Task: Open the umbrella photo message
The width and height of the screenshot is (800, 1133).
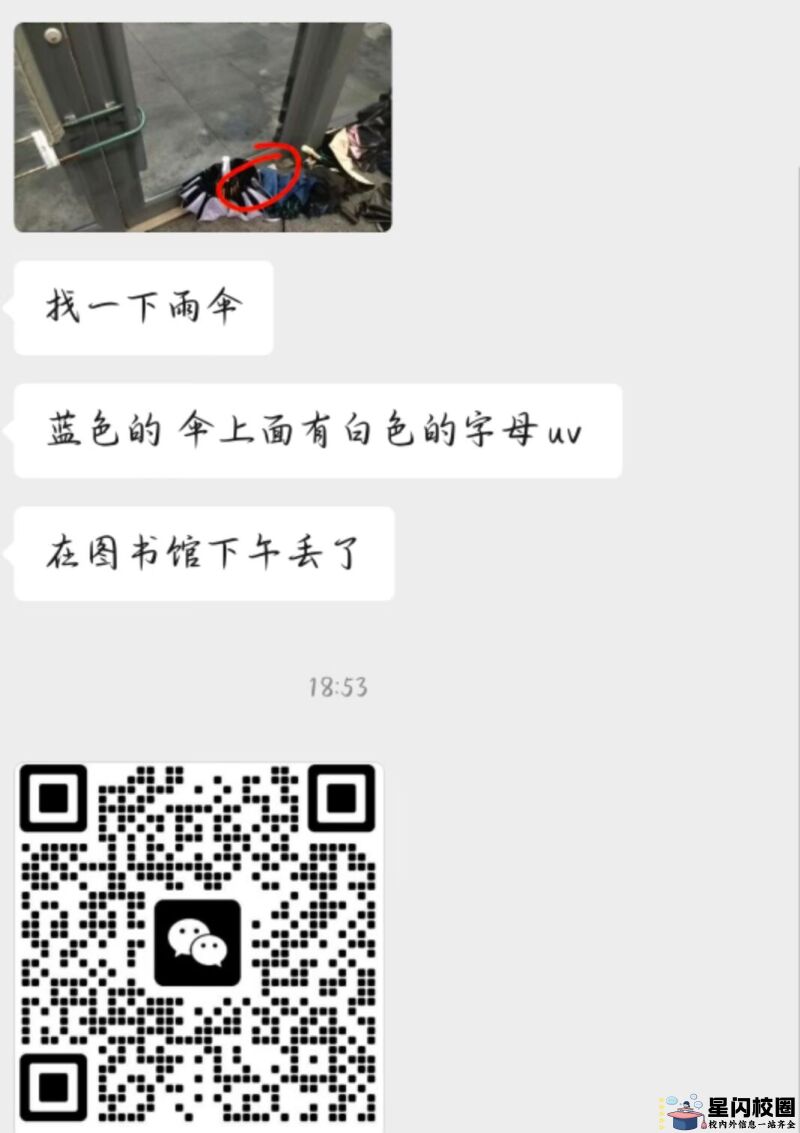Action: pos(203,128)
